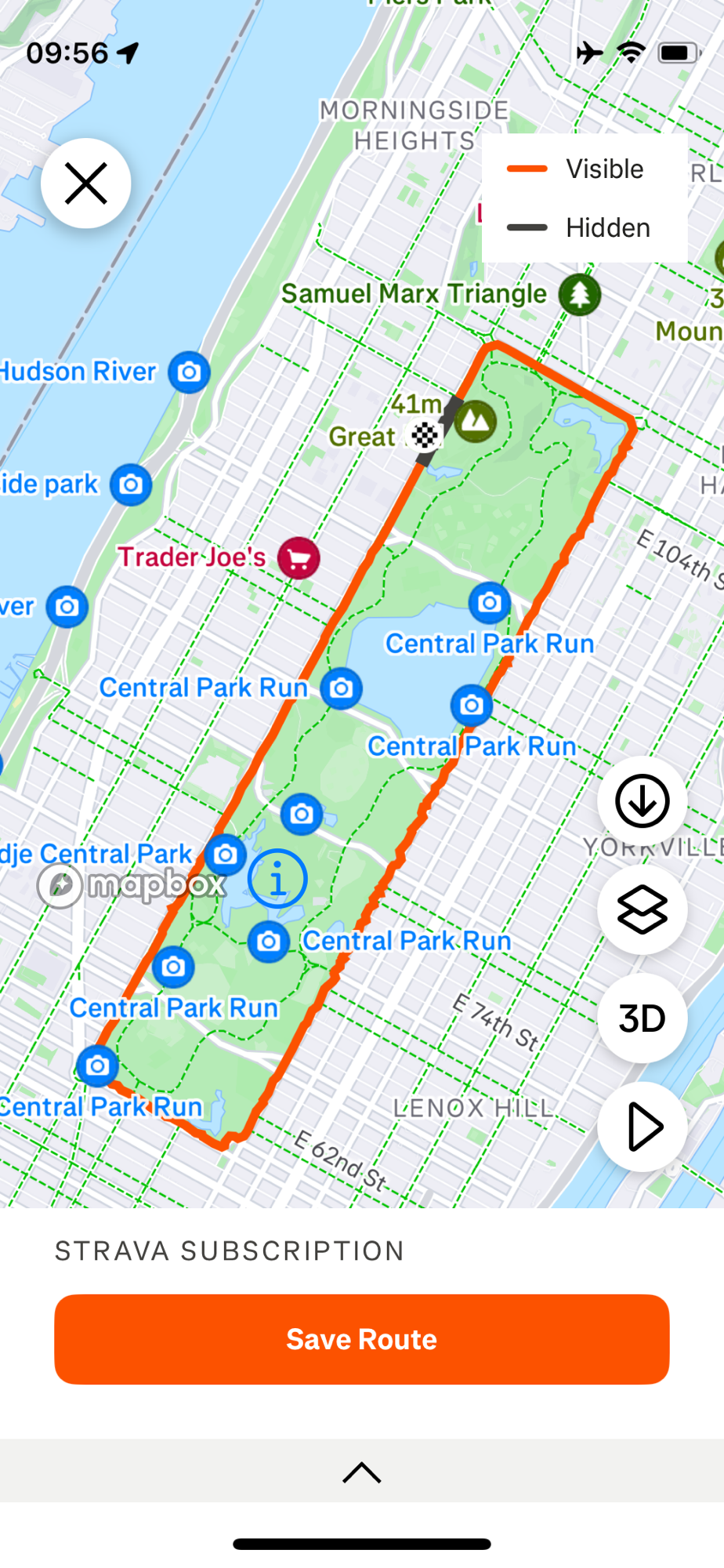Open the Mapbox info icon
The image size is (724, 1568).
[277, 879]
